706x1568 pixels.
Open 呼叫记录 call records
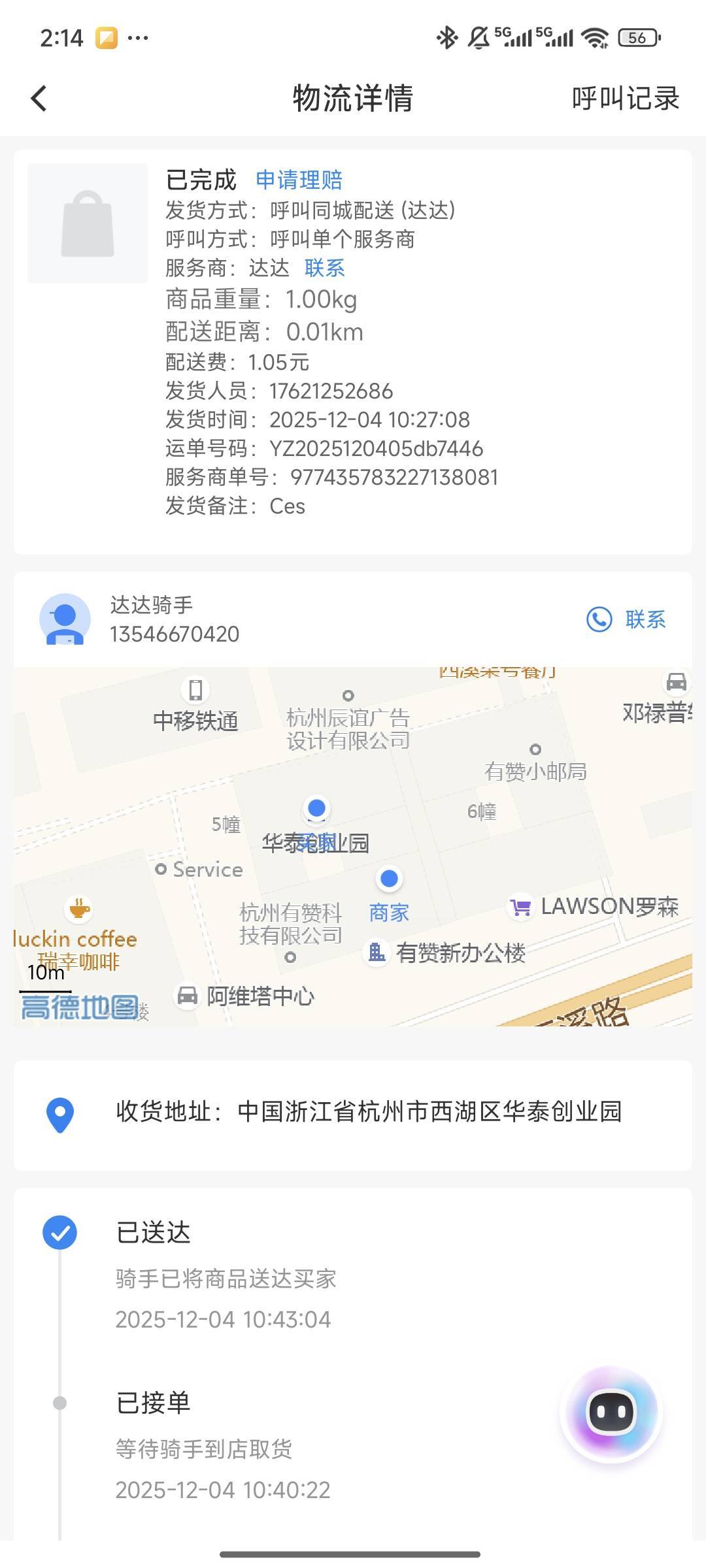click(626, 99)
